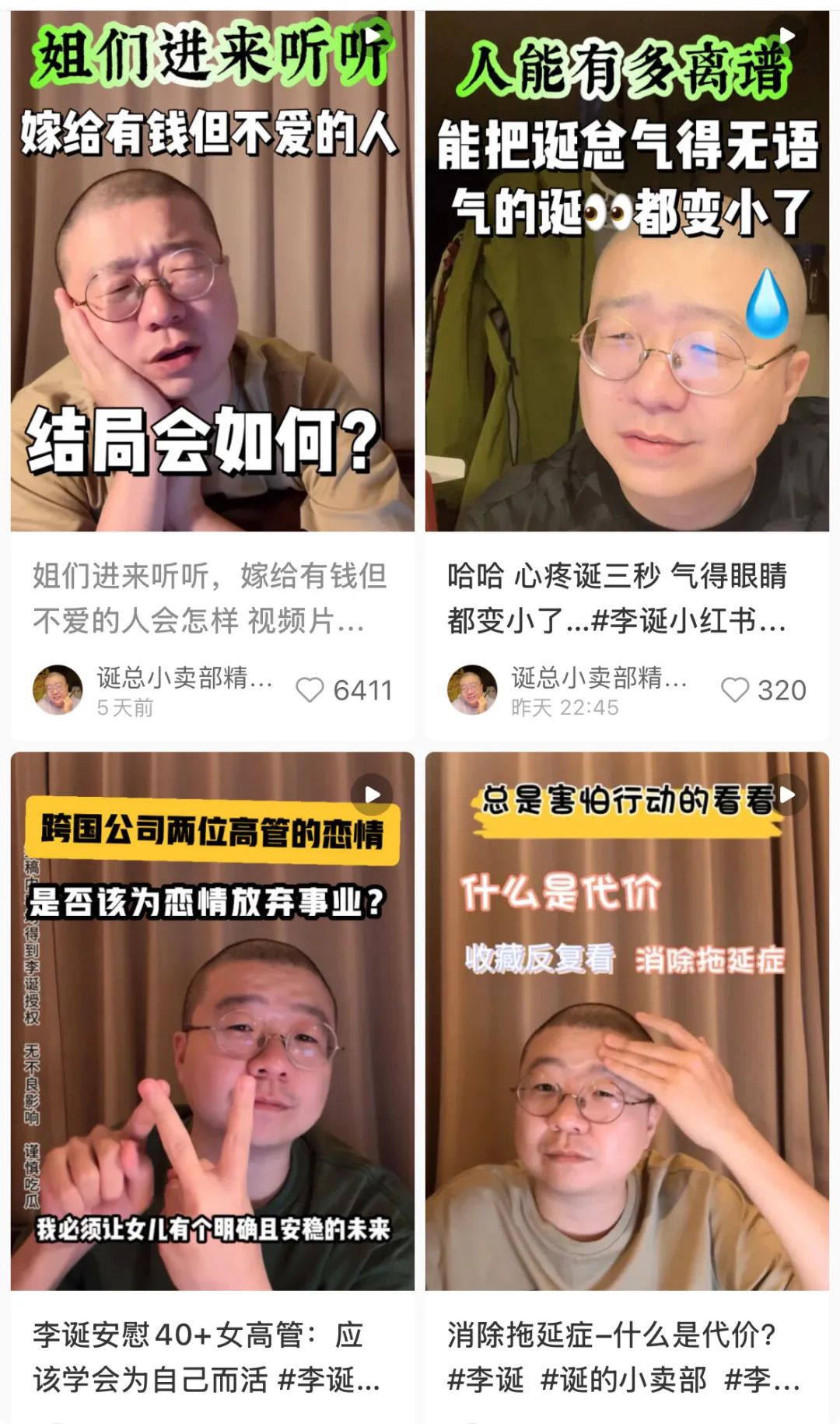Open post title 消除拖延症-什么是代价
Image resolution: width=840 pixels, height=1424 pixels.
click(622, 1357)
